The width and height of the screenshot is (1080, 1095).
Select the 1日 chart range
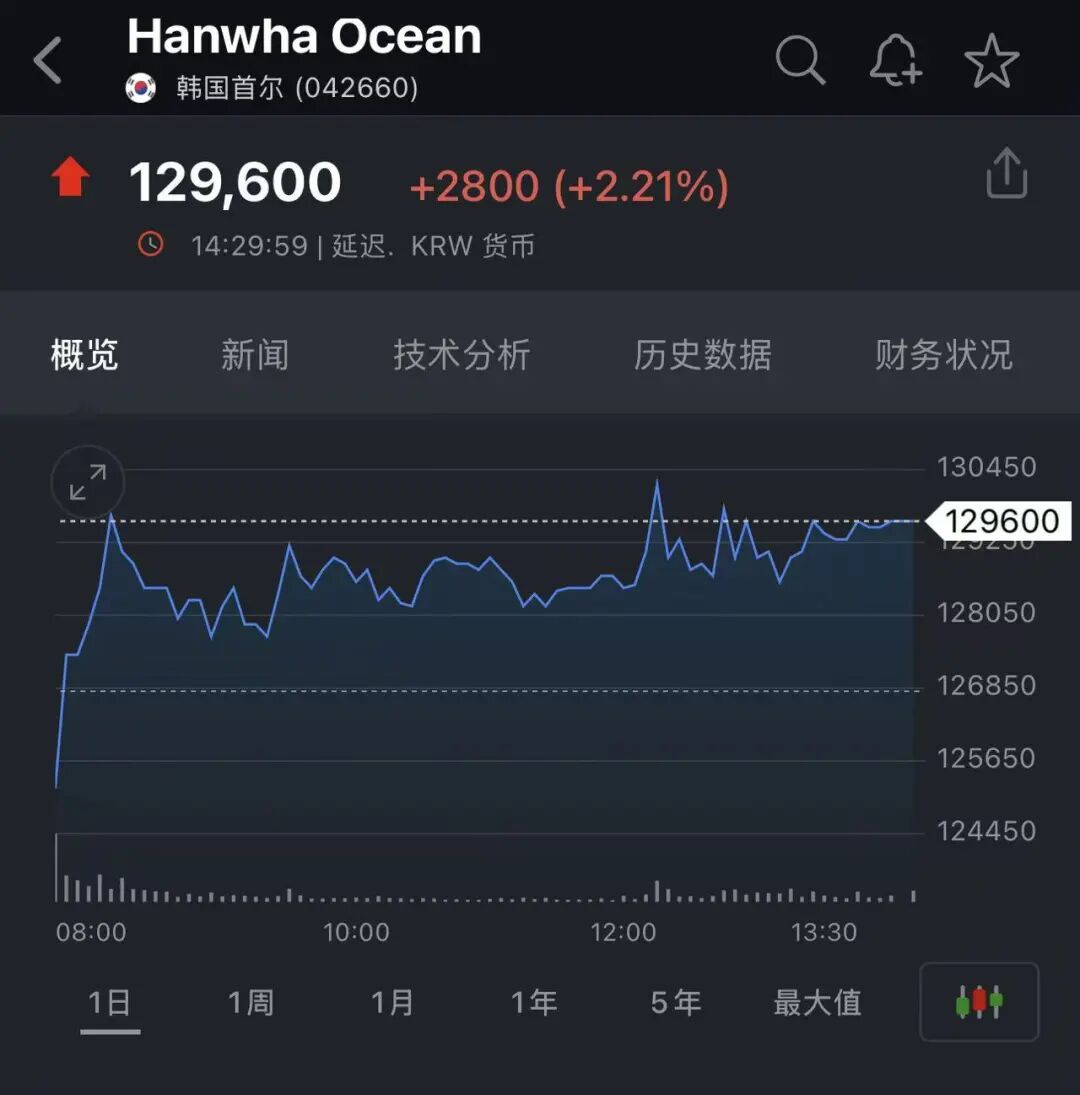pyautogui.click(x=110, y=1002)
